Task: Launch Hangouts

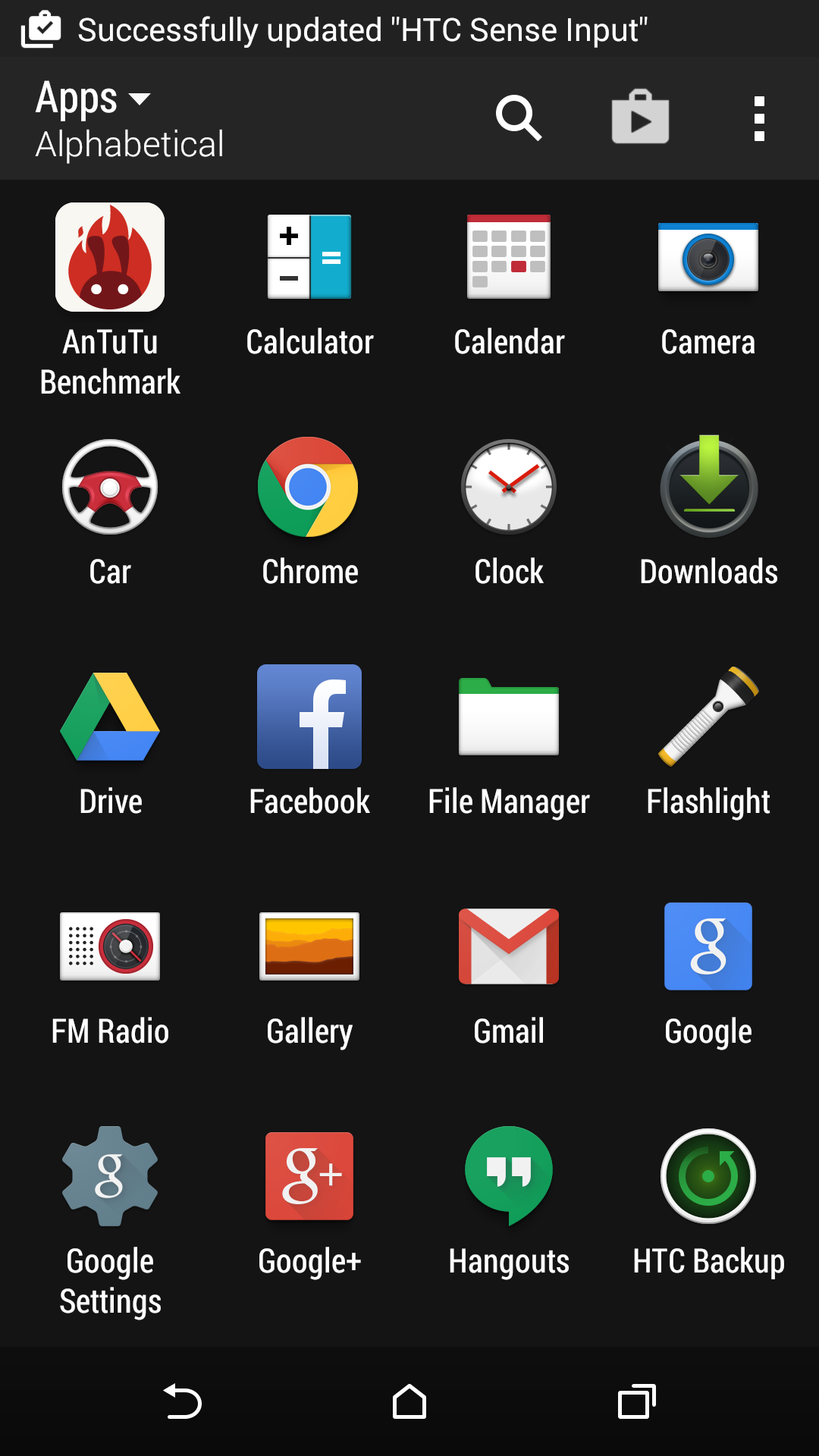Action: pyautogui.click(x=509, y=1177)
